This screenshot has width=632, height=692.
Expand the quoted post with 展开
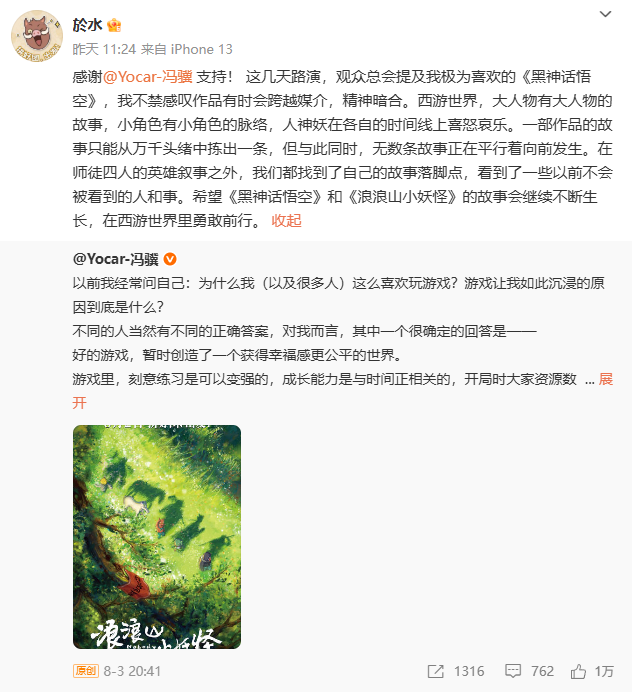click(x=608, y=379)
